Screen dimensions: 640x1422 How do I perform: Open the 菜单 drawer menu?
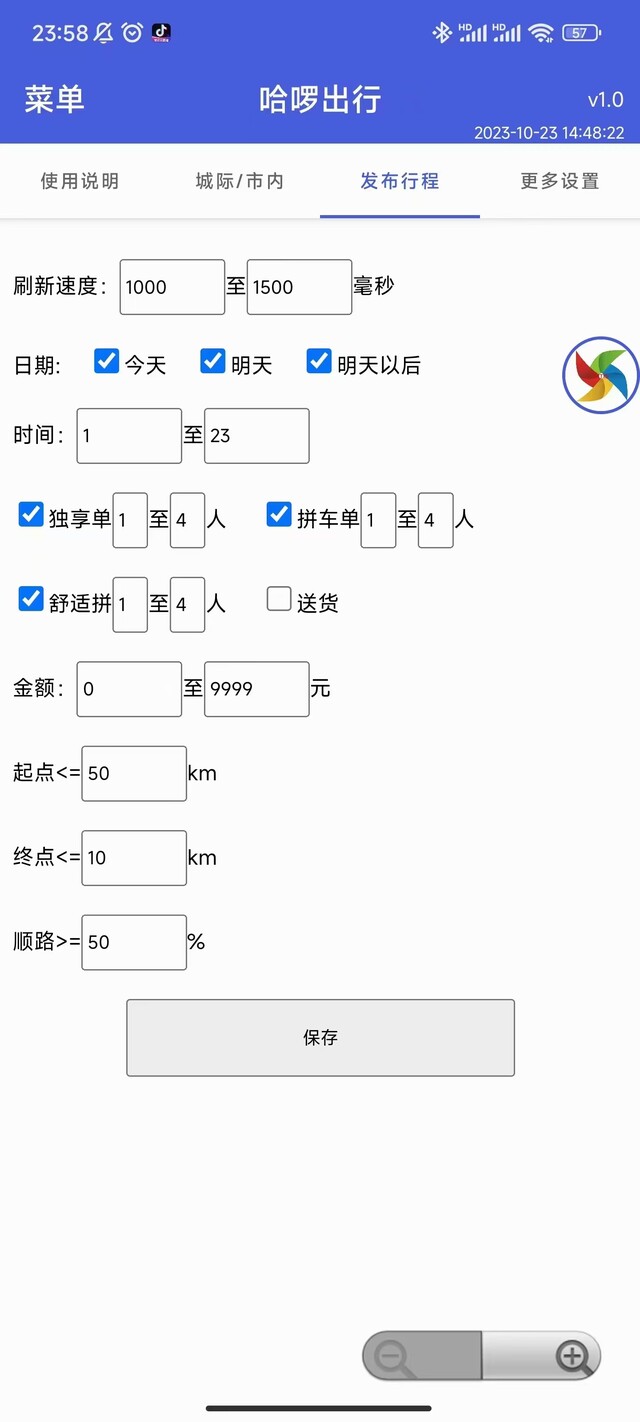click(54, 99)
